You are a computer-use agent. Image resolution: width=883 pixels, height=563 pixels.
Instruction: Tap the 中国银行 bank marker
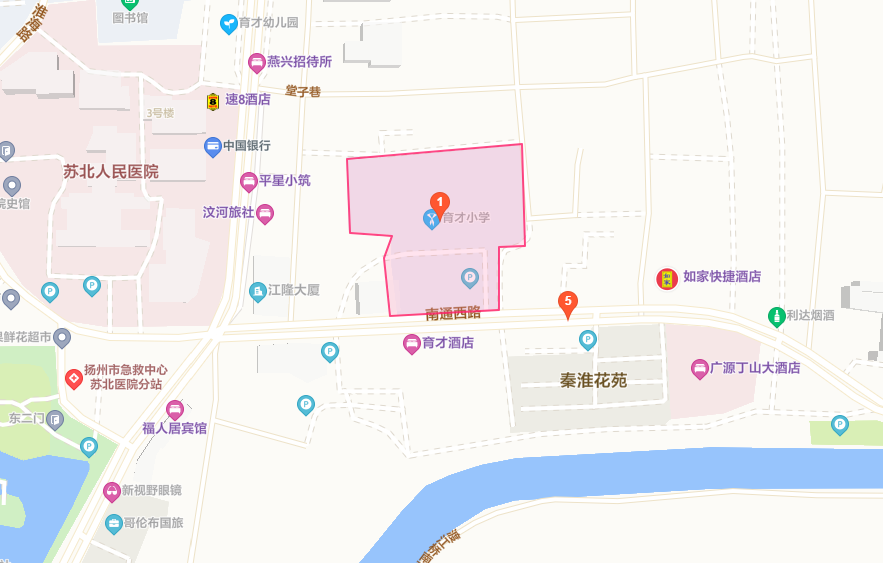213,146
